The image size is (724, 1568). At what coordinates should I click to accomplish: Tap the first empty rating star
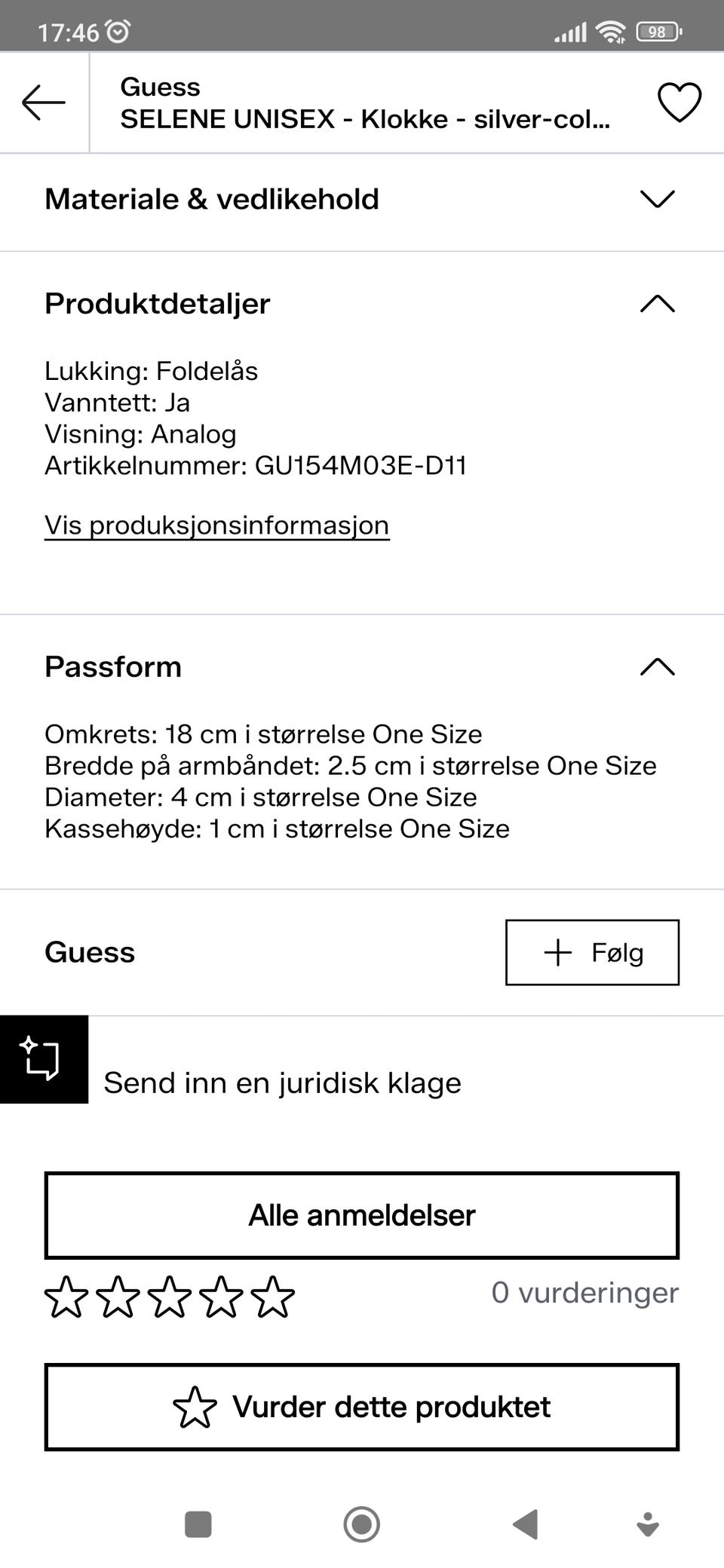point(67,1294)
